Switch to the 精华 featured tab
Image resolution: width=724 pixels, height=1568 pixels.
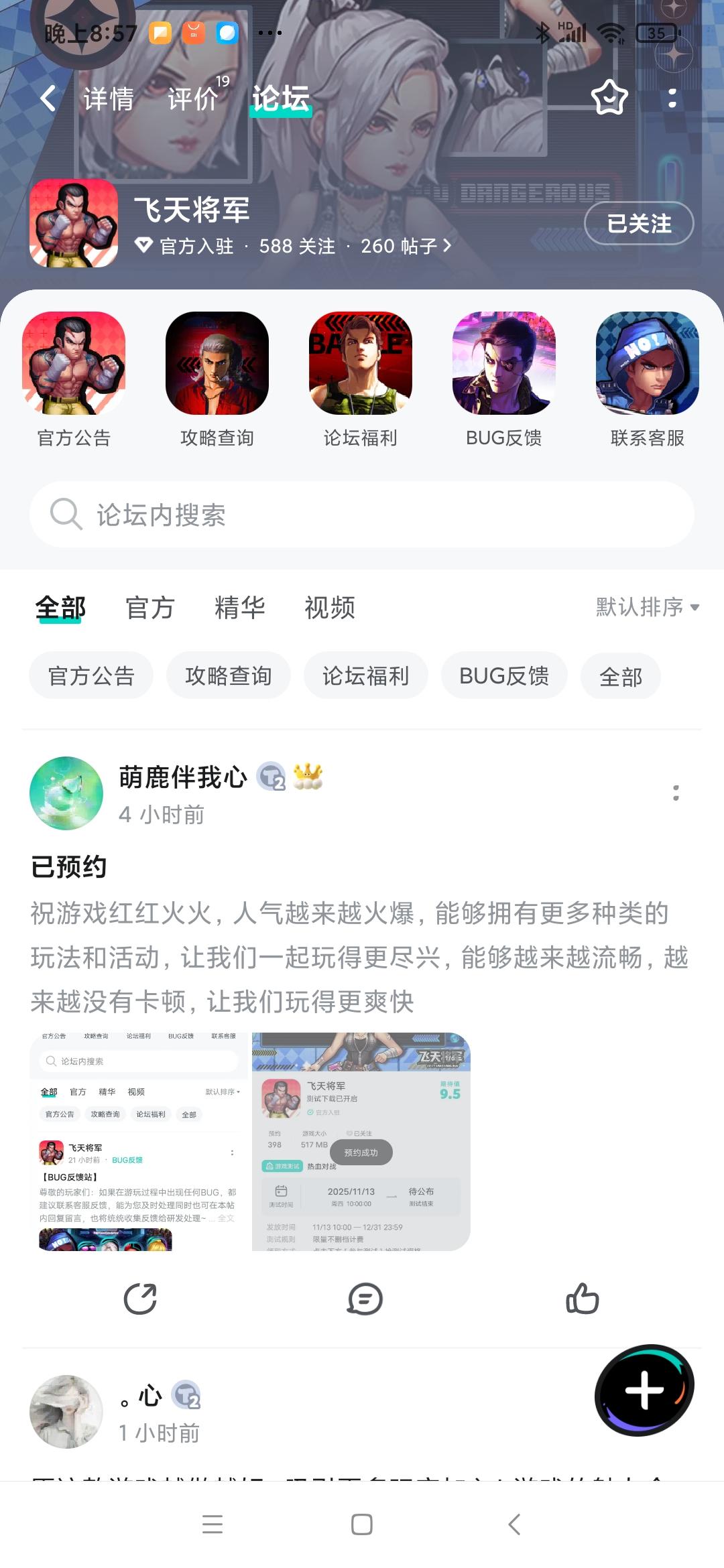(x=240, y=608)
